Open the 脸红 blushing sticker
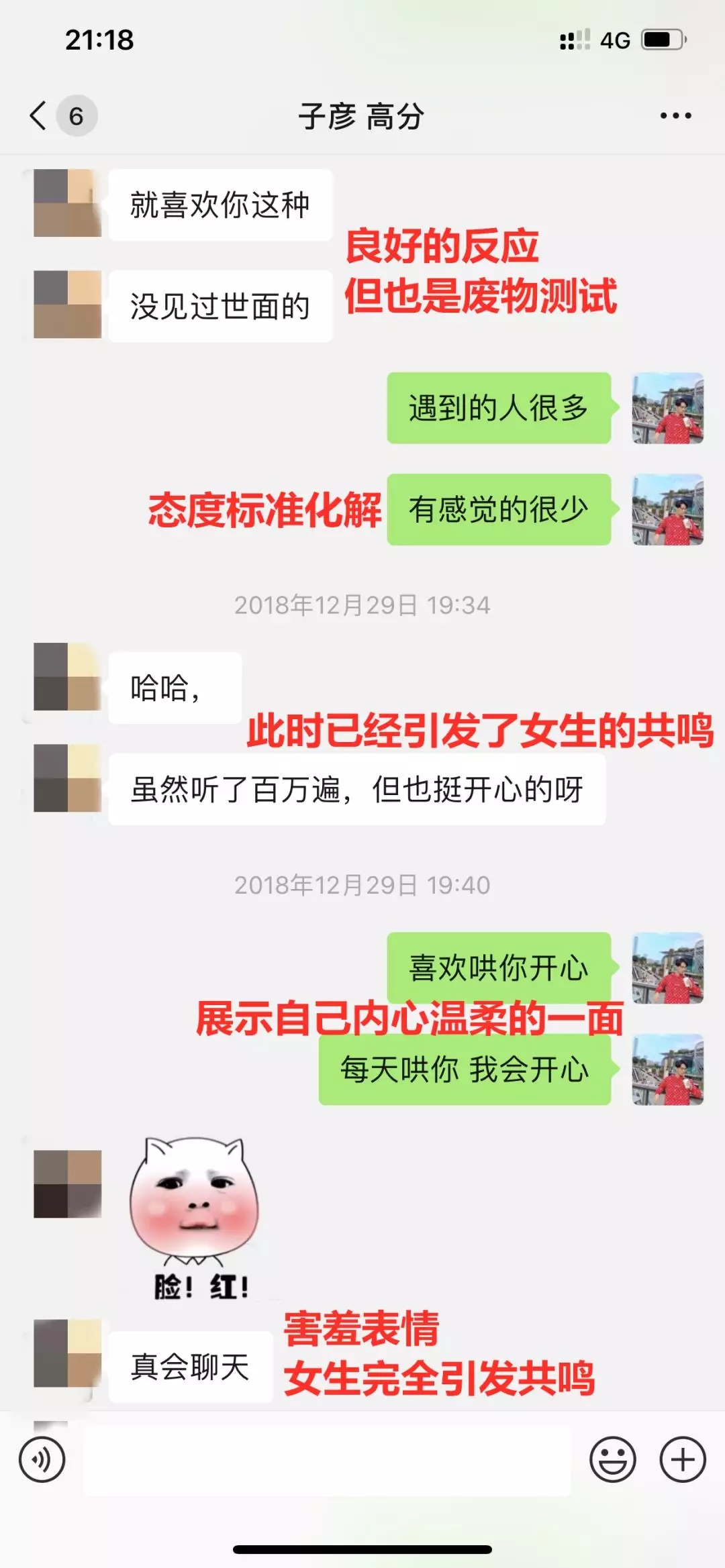 [x=195, y=1217]
